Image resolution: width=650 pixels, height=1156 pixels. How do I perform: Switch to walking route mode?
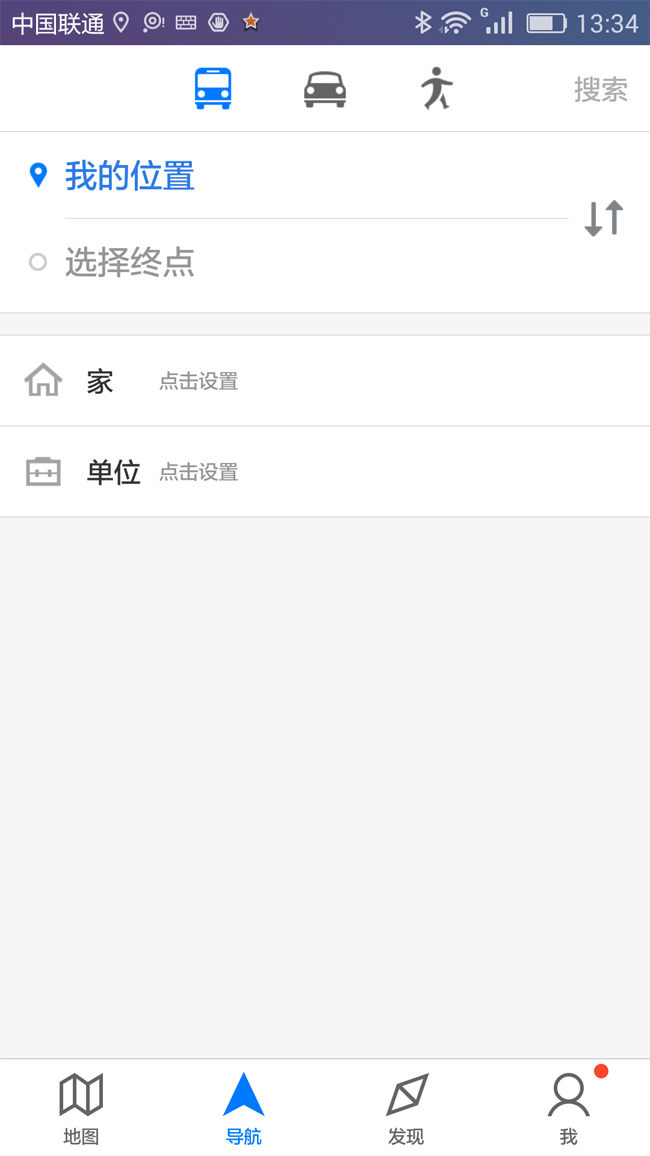(436, 89)
